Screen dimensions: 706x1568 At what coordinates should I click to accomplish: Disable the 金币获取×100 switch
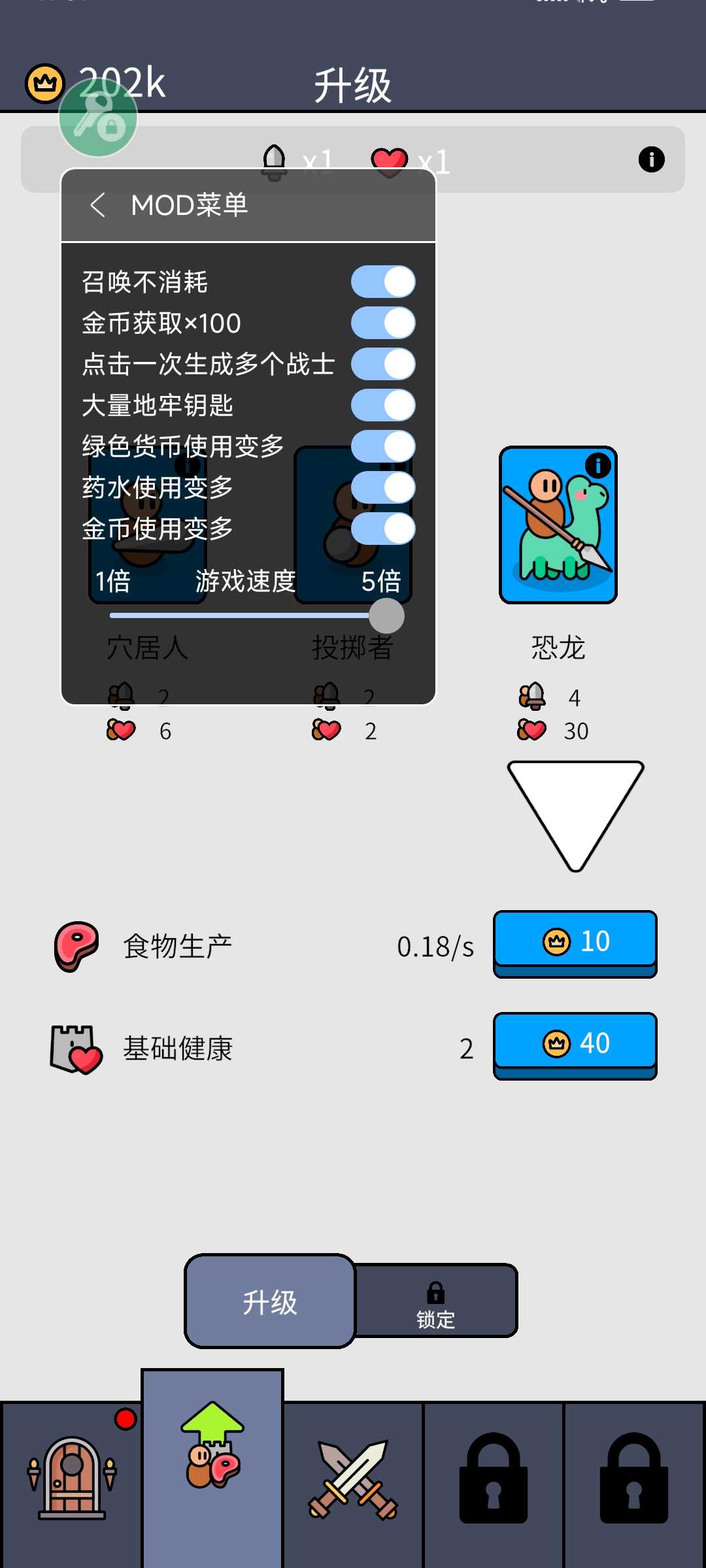coord(383,323)
